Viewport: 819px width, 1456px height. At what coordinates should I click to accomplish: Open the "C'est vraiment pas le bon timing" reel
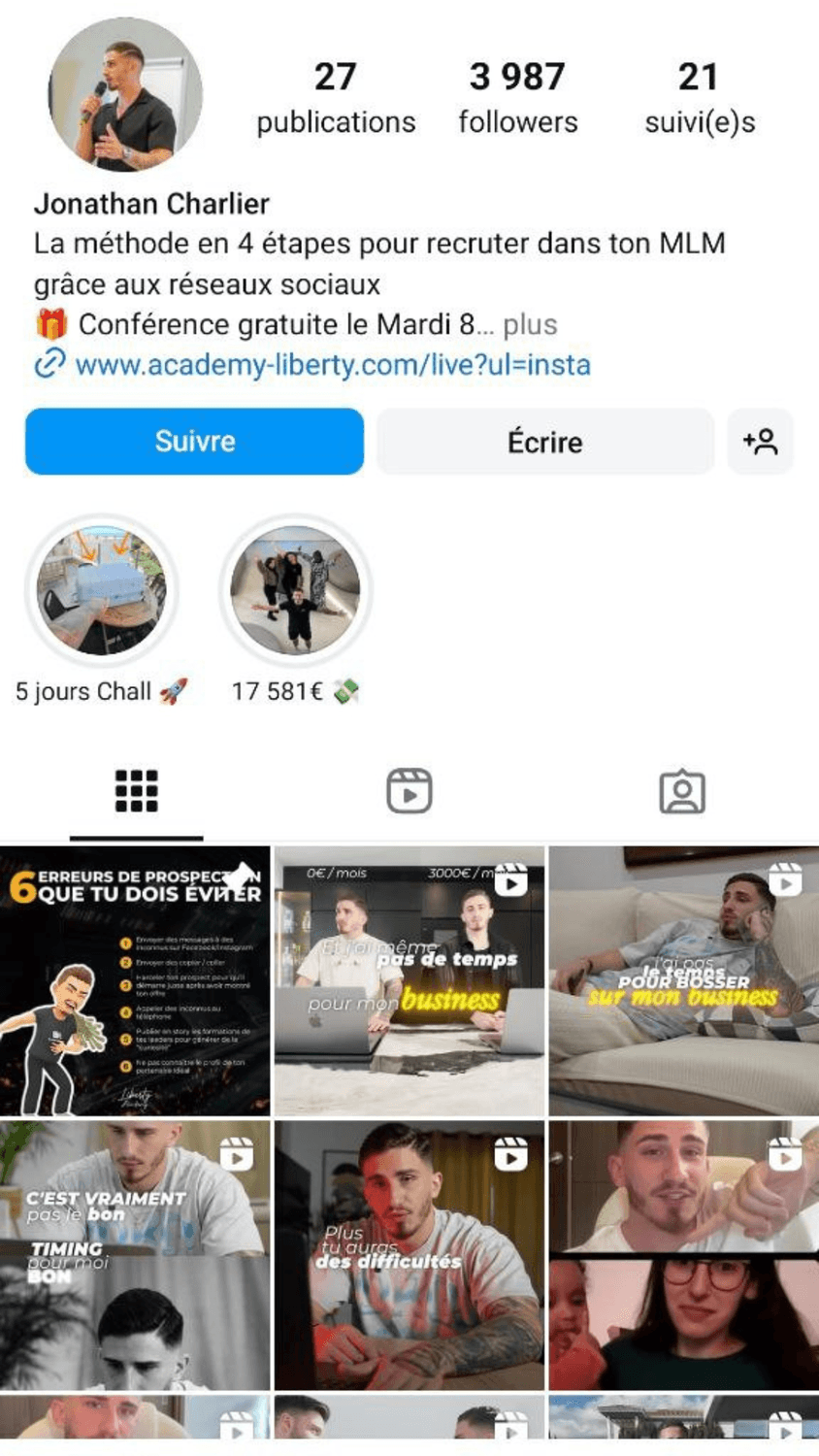point(135,1255)
